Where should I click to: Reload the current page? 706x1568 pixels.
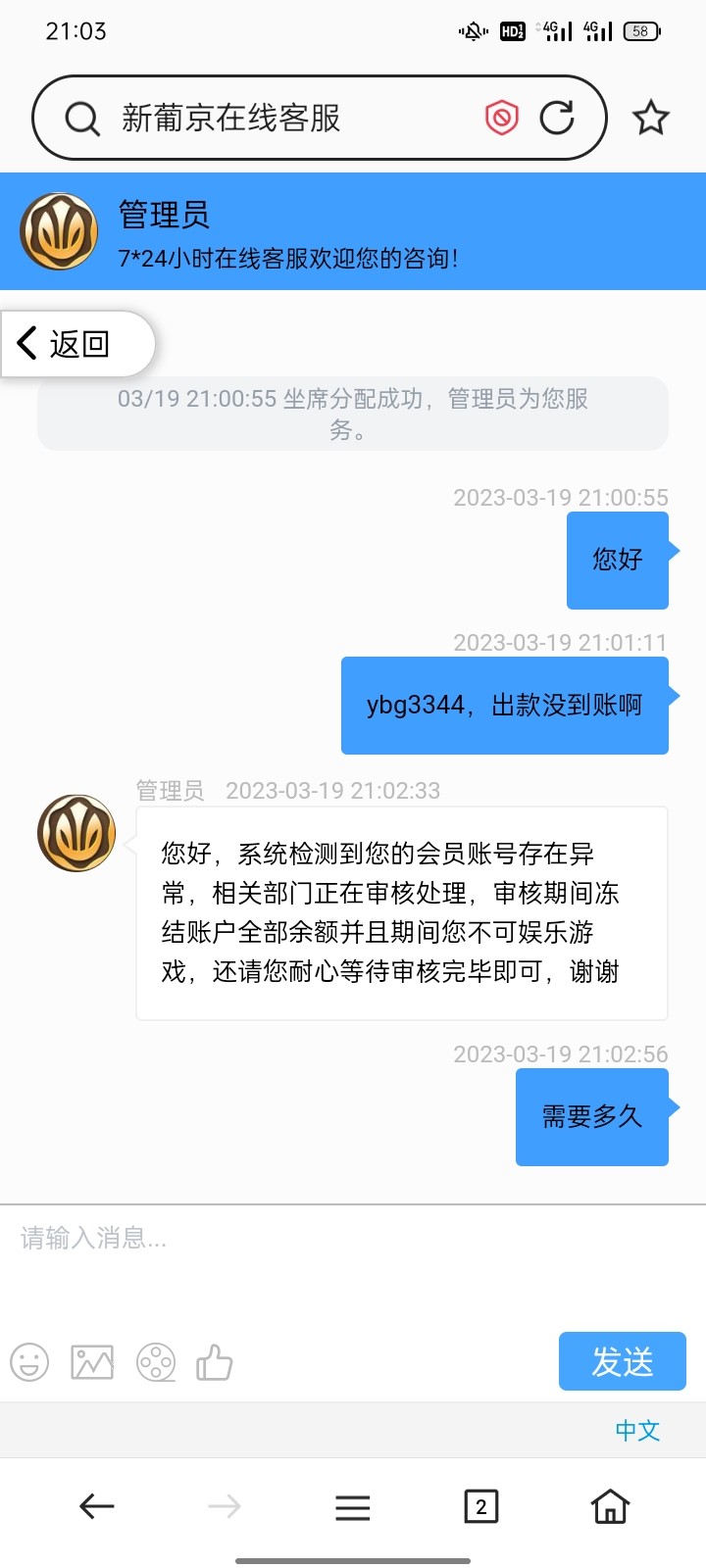click(x=557, y=119)
